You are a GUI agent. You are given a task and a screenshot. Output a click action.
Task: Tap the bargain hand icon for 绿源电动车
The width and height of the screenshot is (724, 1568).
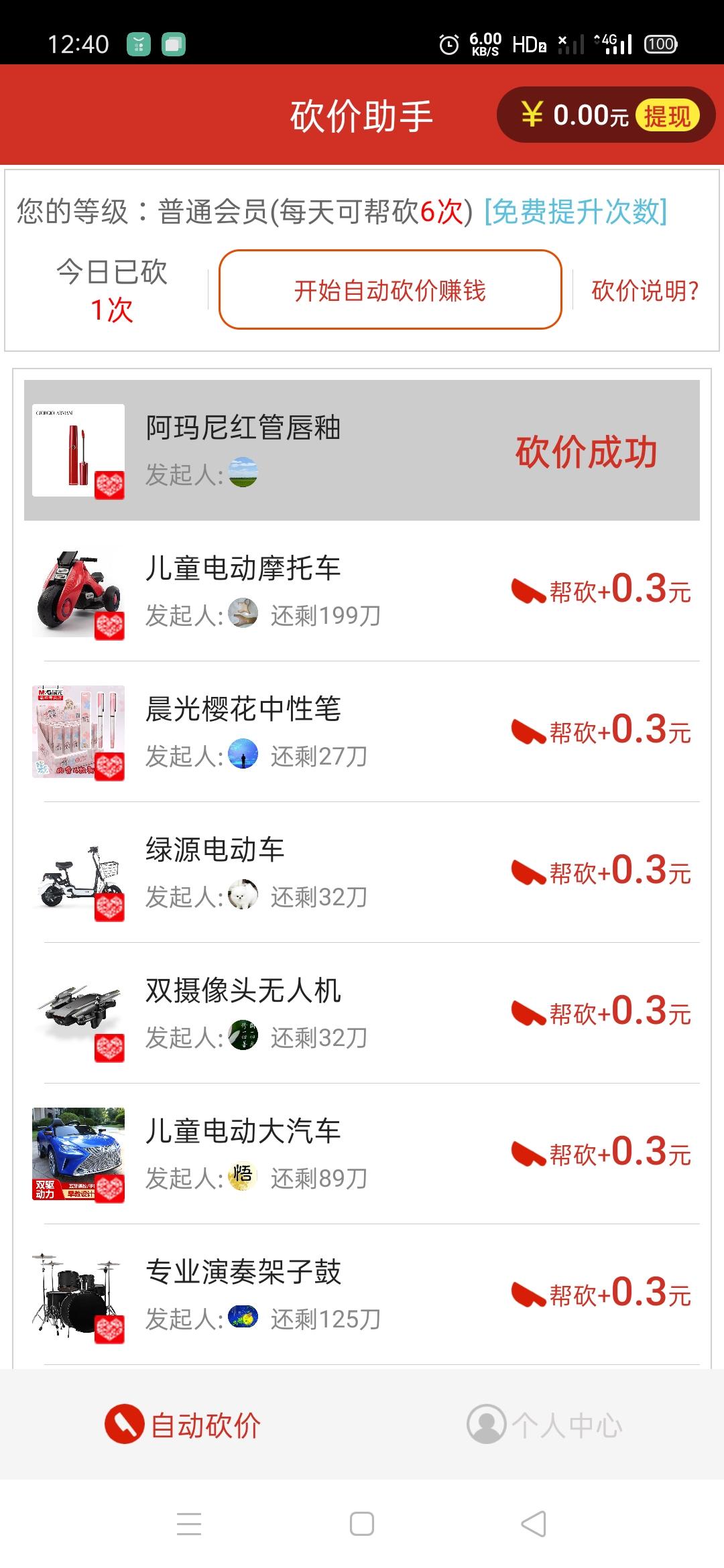[x=530, y=871]
